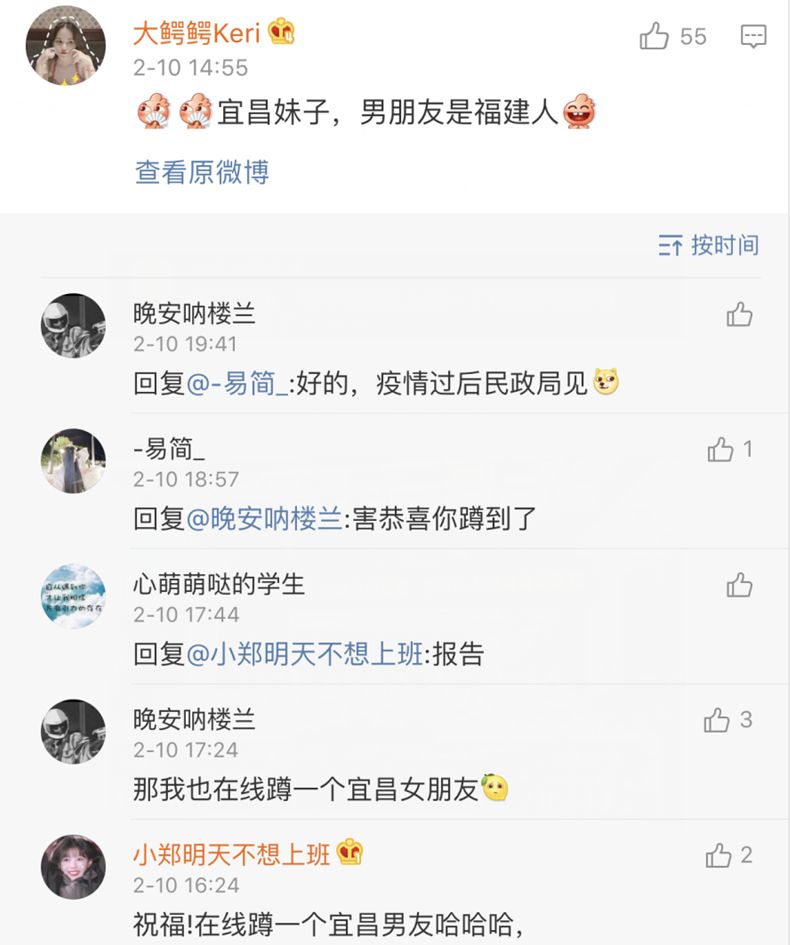Like the reply 那我也在线蹲一个宜昌女朋友
The image size is (790, 945).
(717, 720)
